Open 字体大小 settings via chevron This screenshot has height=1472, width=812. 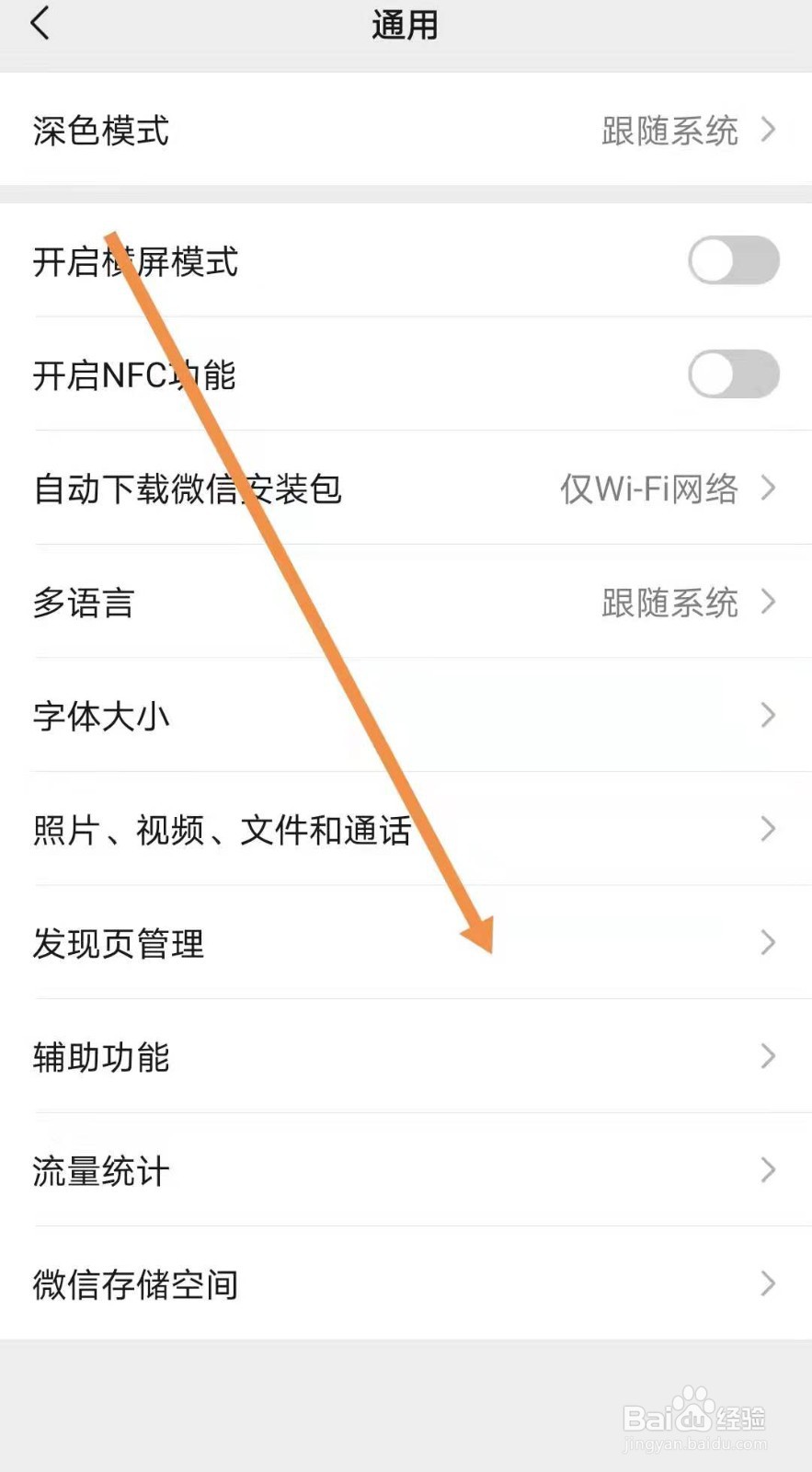[769, 716]
